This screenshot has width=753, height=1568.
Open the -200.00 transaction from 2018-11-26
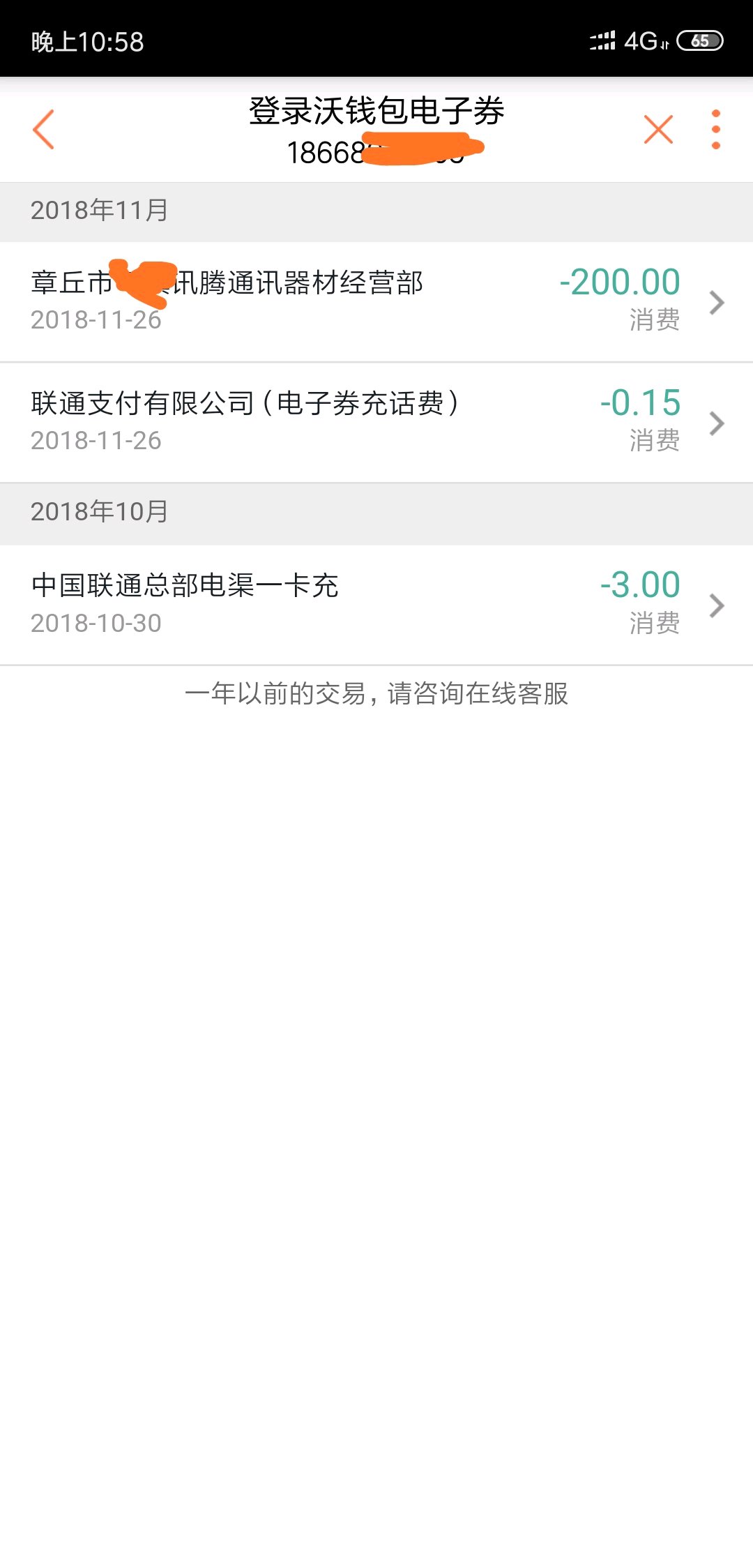point(376,301)
